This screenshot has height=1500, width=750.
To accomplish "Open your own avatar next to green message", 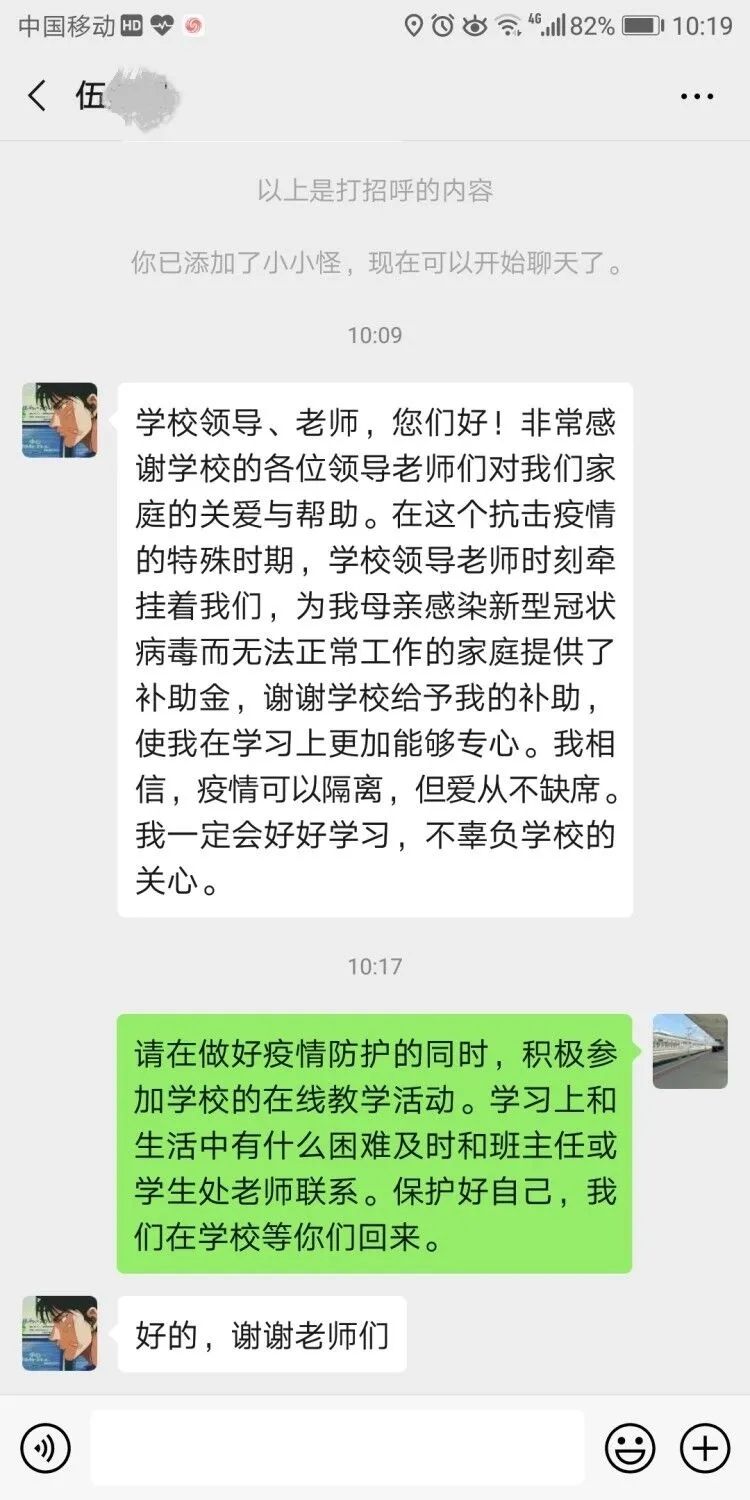I will click(x=690, y=1051).
